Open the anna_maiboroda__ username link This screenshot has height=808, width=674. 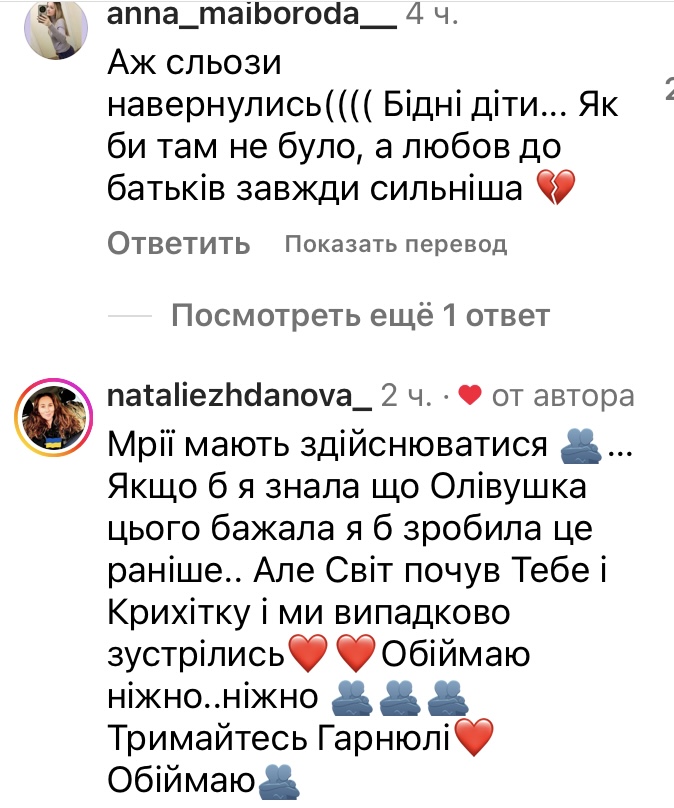pos(251,15)
